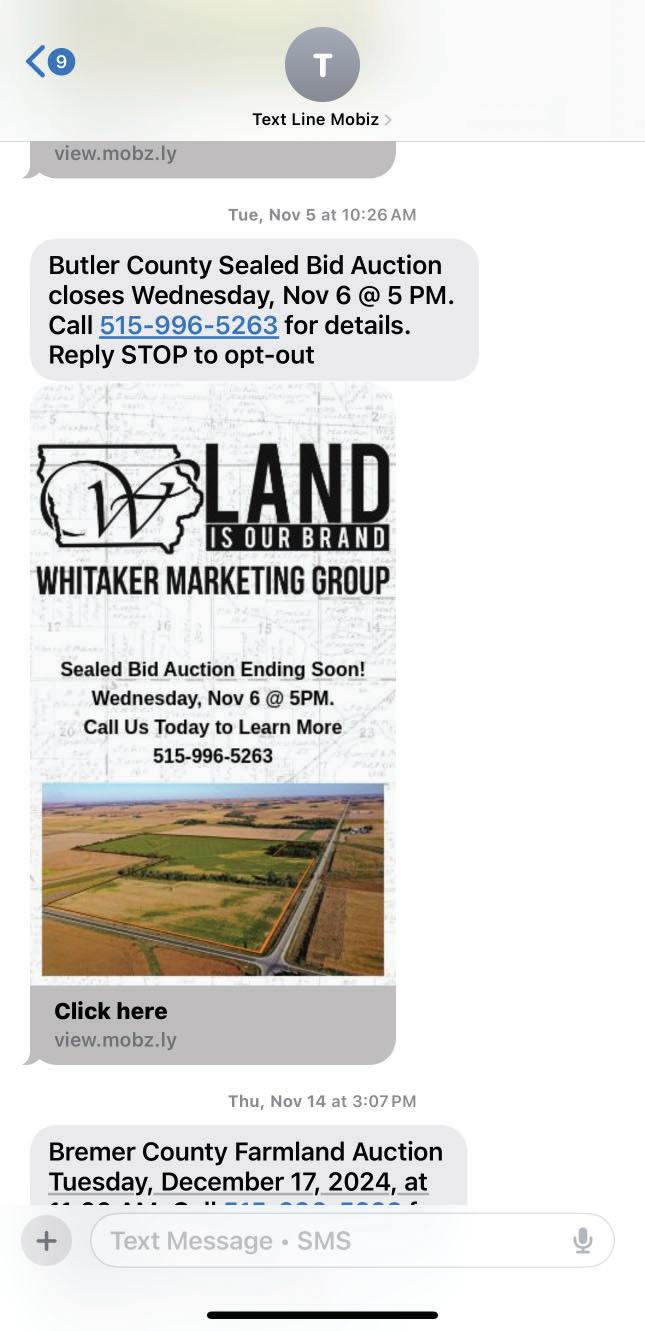Start voice dictation with the microphone
645x1331 pixels.
tap(583, 1241)
